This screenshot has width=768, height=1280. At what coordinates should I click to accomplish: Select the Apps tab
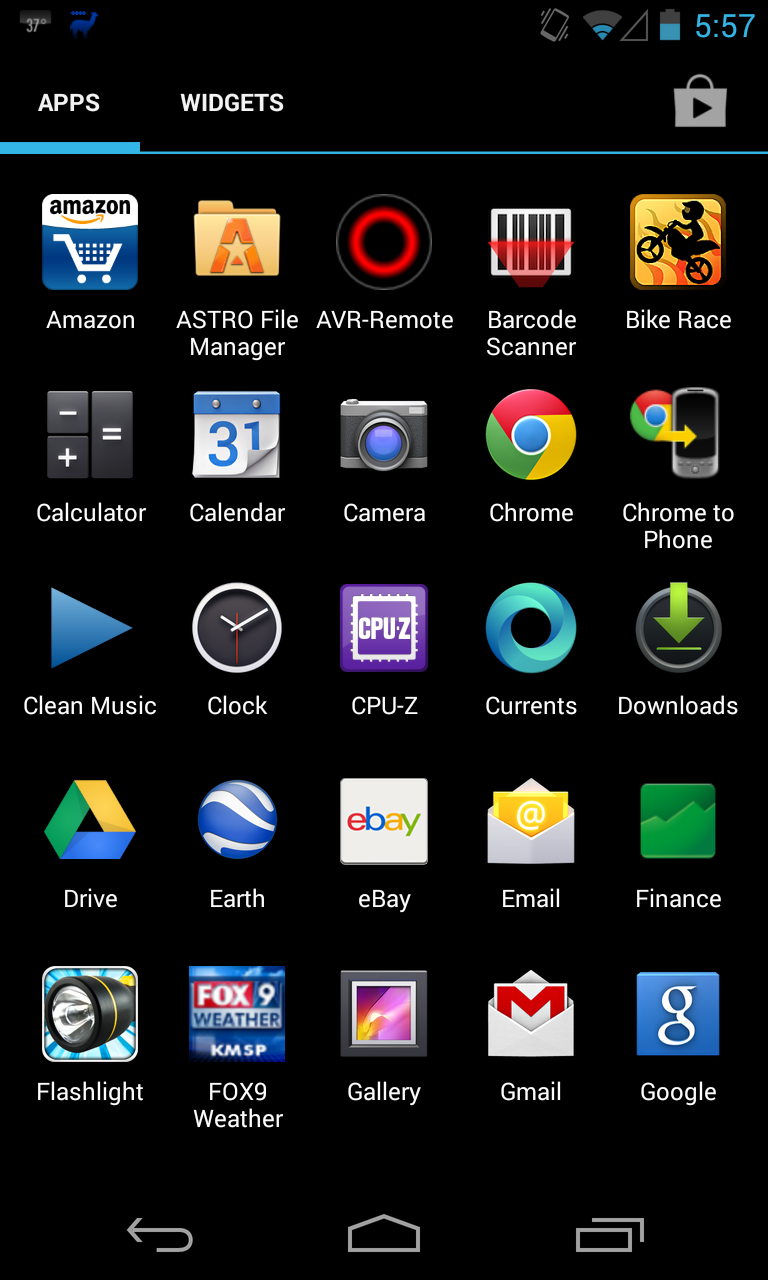69,103
